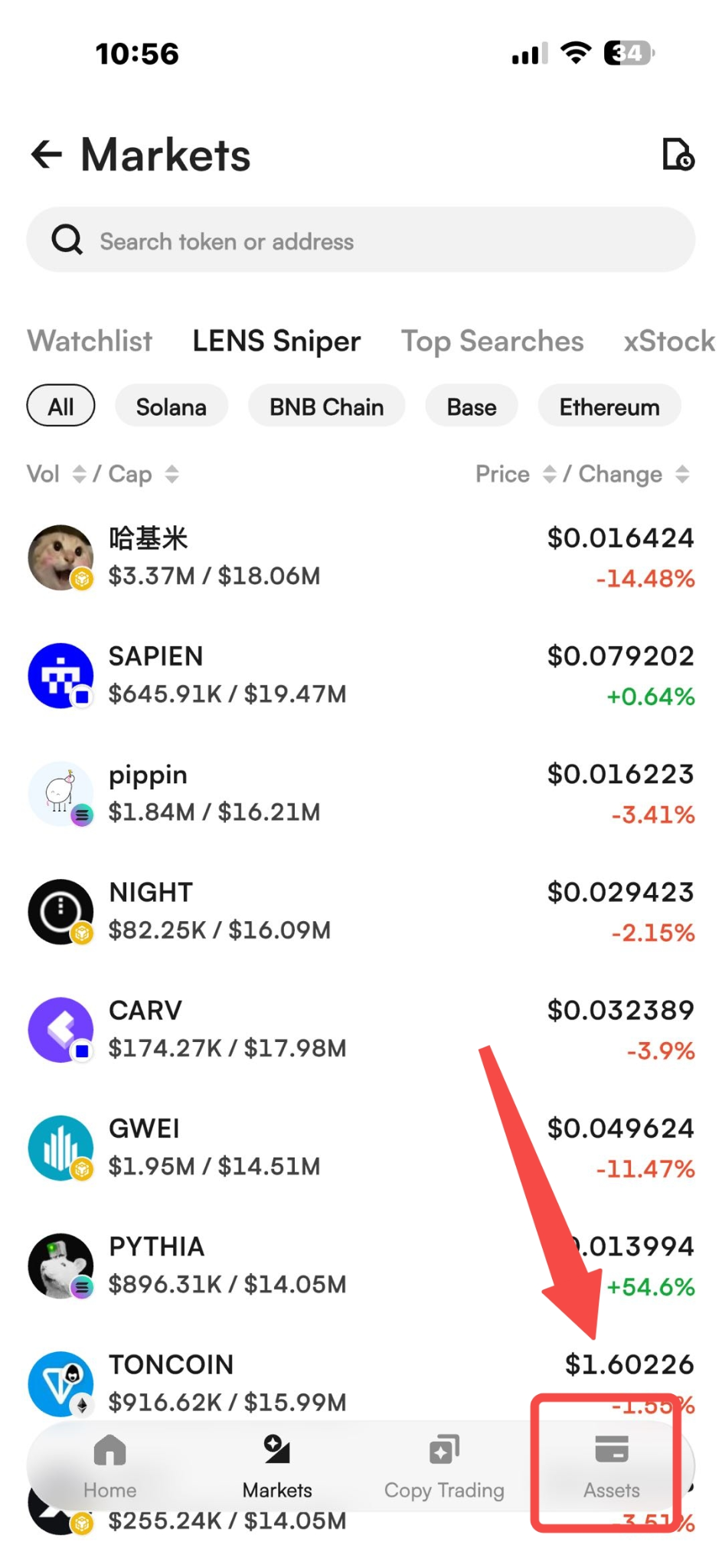Viewport: 722px width, 1568px height.
Task: Switch to the Watchlist tab
Action: pyautogui.click(x=90, y=341)
